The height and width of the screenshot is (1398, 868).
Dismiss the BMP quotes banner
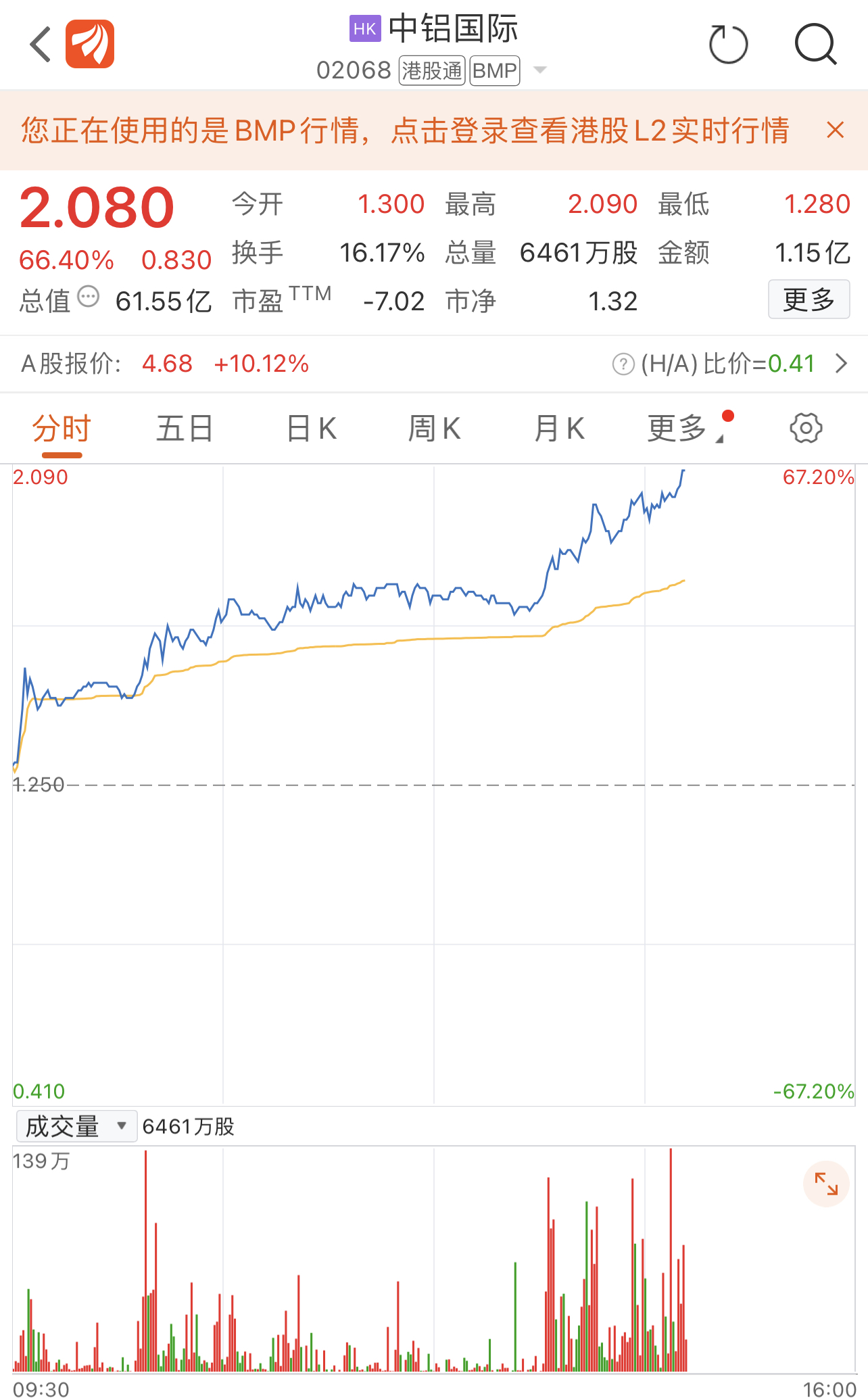[x=836, y=130]
